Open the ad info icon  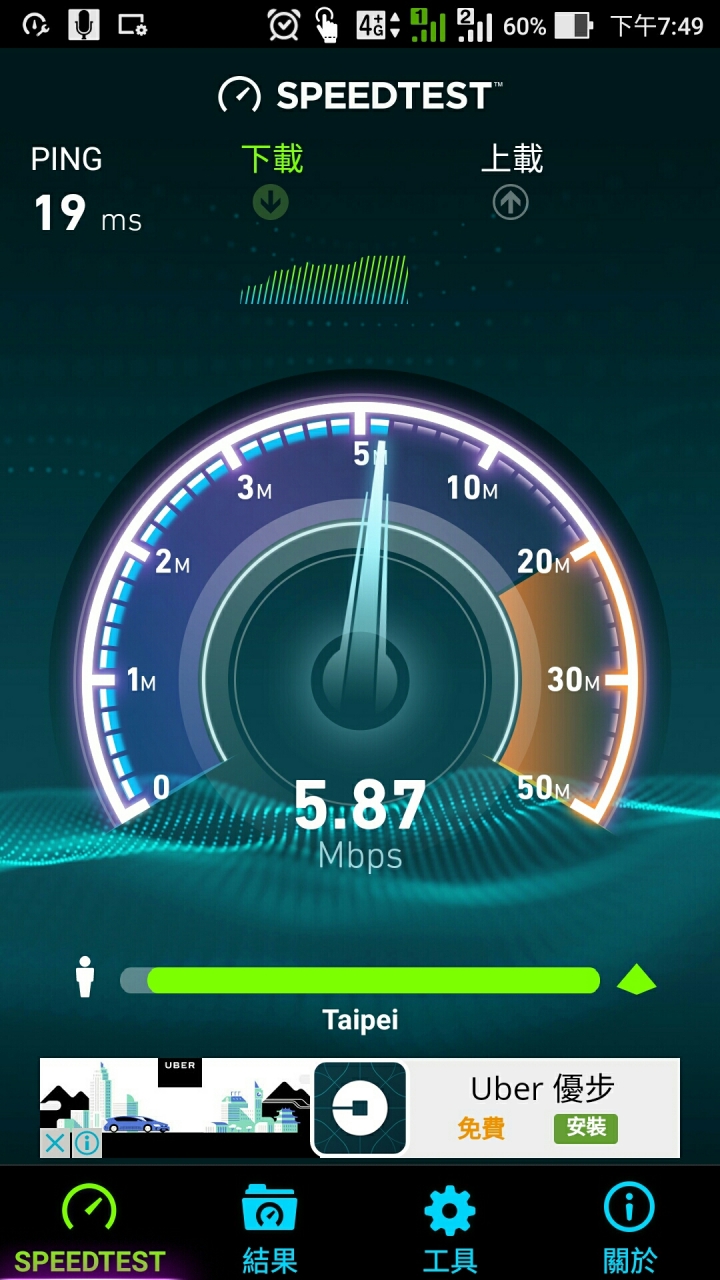click(x=87, y=1143)
